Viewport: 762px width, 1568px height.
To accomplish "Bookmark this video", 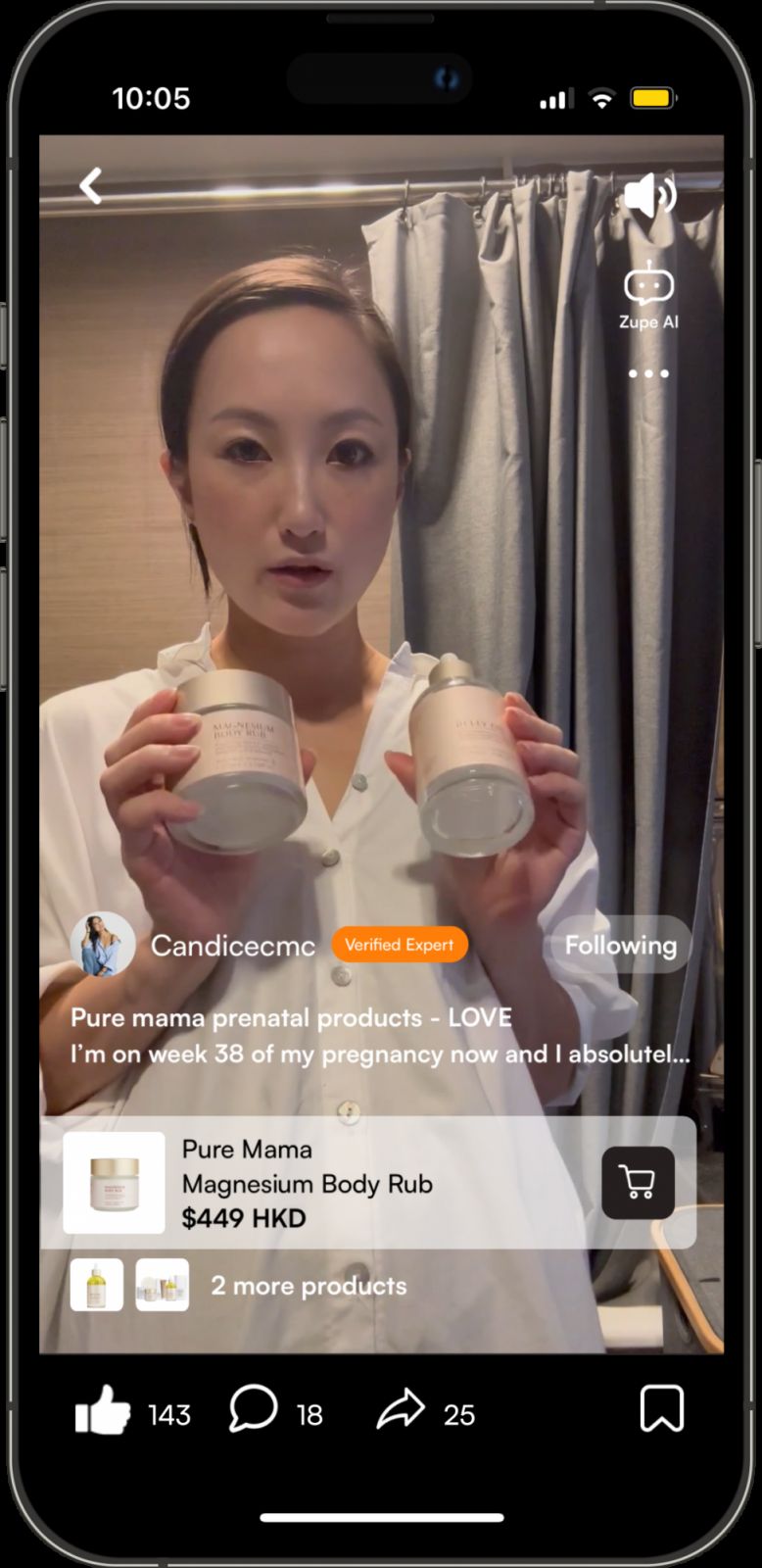I will [661, 1409].
